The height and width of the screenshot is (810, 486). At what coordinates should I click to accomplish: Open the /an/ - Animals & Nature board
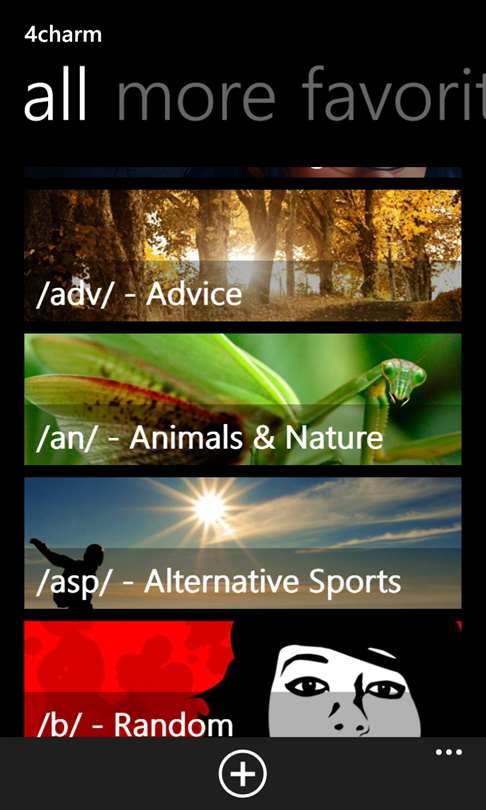pyautogui.click(x=243, y=399)
